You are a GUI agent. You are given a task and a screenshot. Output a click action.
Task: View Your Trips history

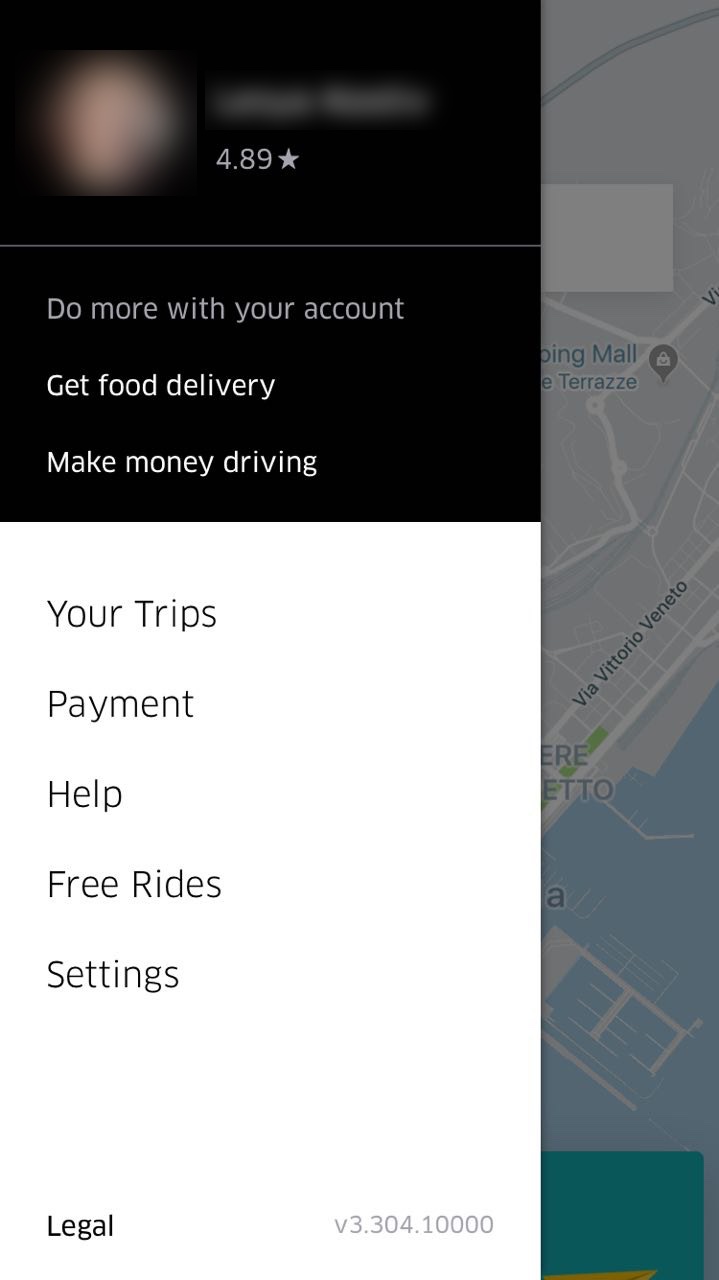(x=132, y=614)
